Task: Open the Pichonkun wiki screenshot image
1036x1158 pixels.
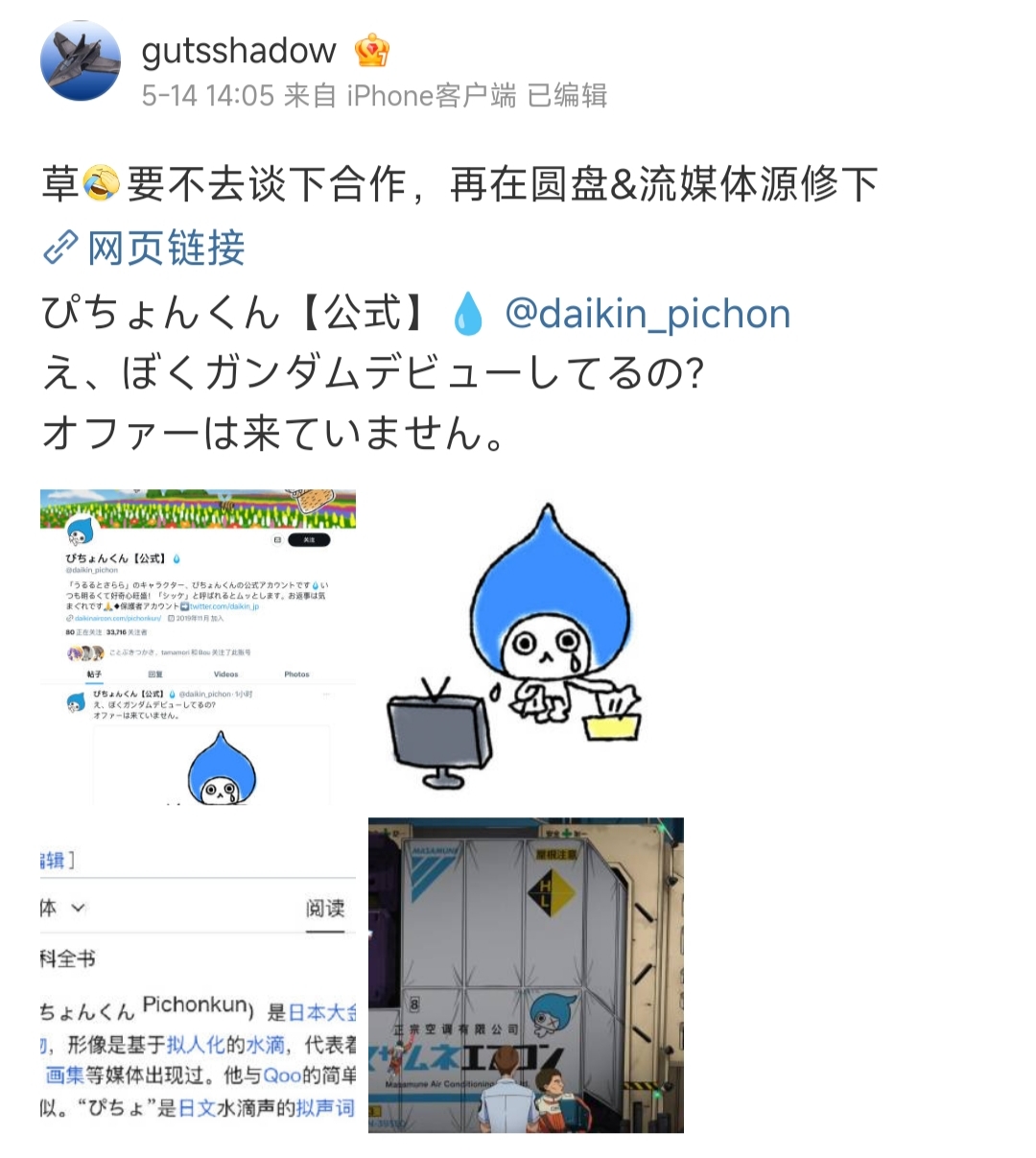Action: 198,975
